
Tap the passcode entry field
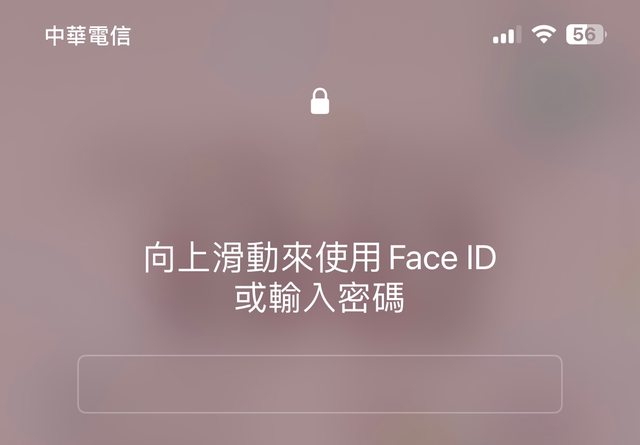pos(320,384)
